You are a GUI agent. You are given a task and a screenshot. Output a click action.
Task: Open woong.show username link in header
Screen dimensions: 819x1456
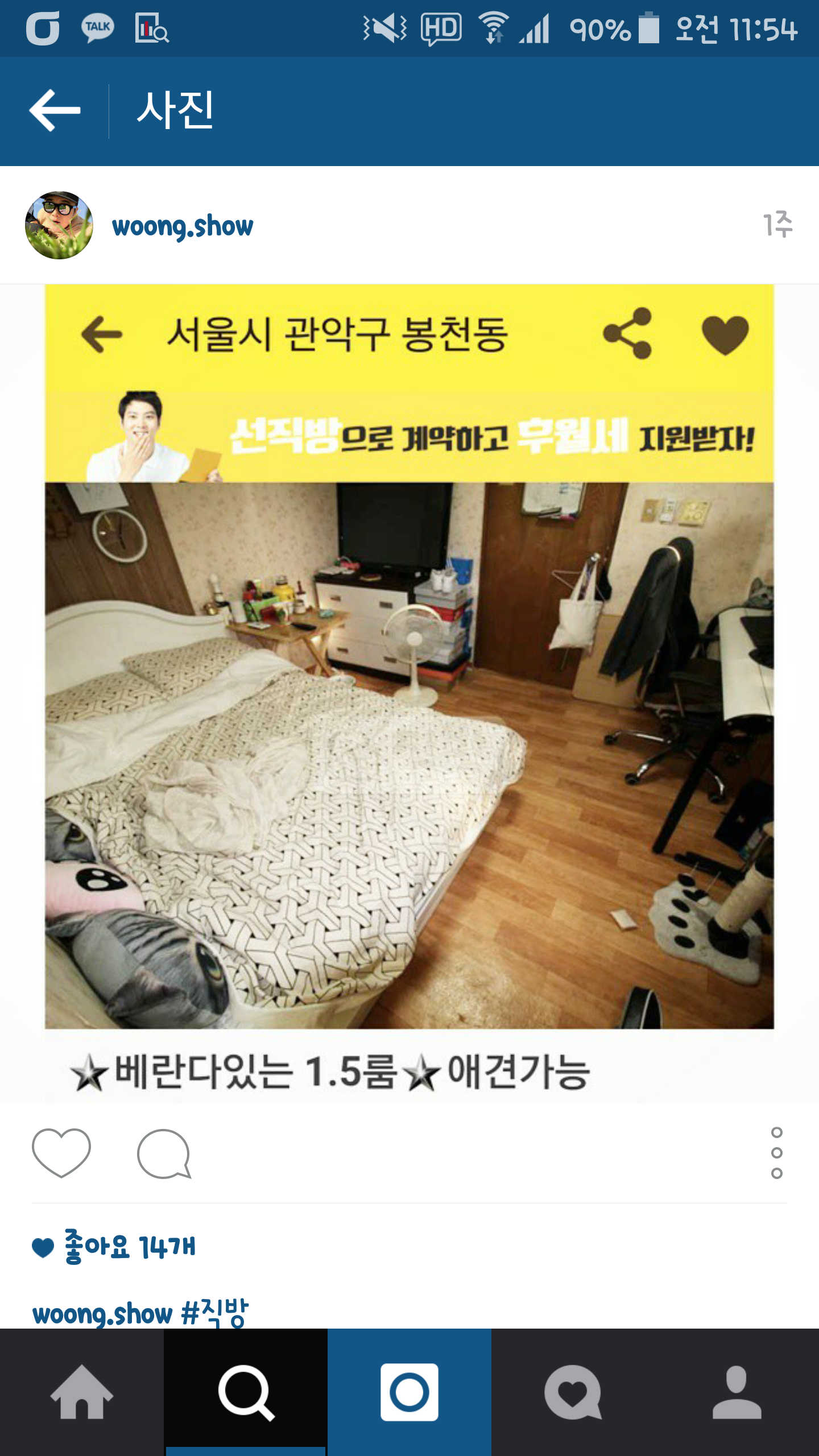coord(183,226)
